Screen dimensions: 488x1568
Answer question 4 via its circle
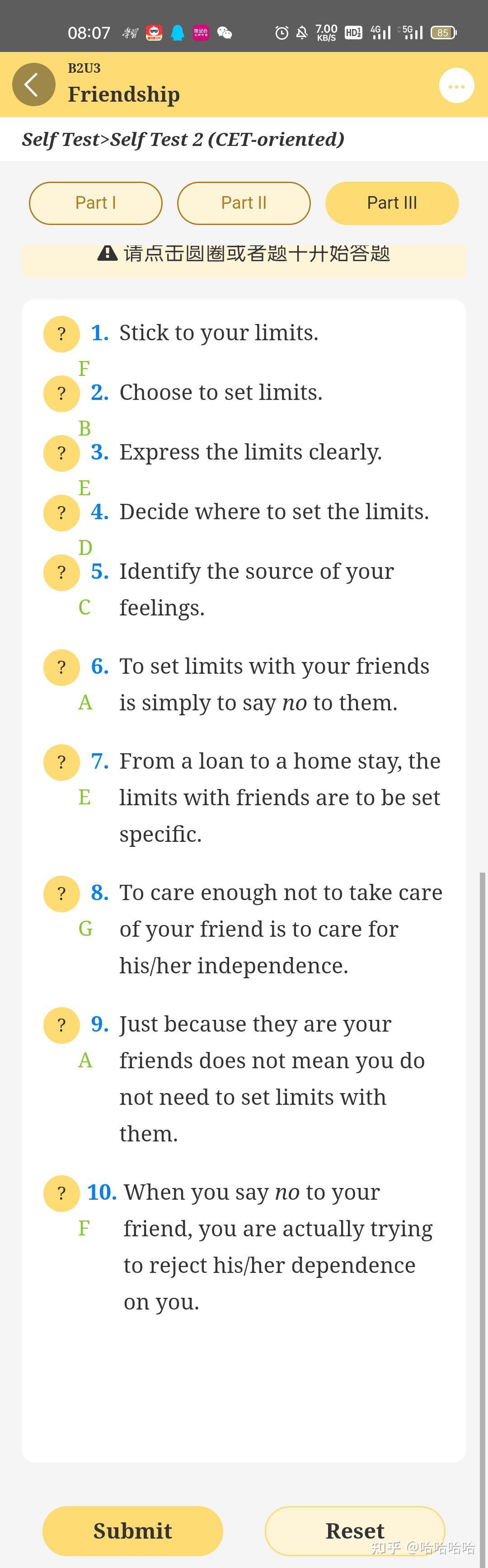click(x=61, y=512)
